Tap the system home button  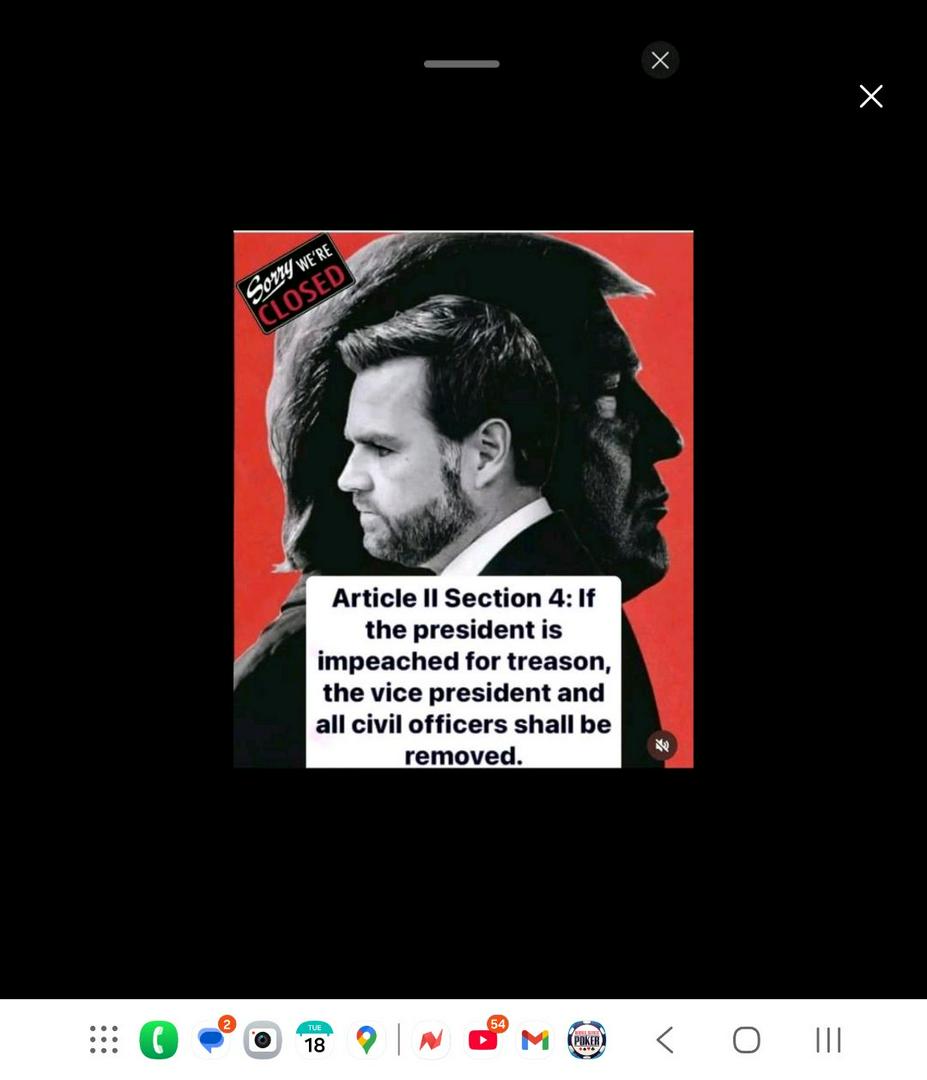click(x=746, y=1040)
